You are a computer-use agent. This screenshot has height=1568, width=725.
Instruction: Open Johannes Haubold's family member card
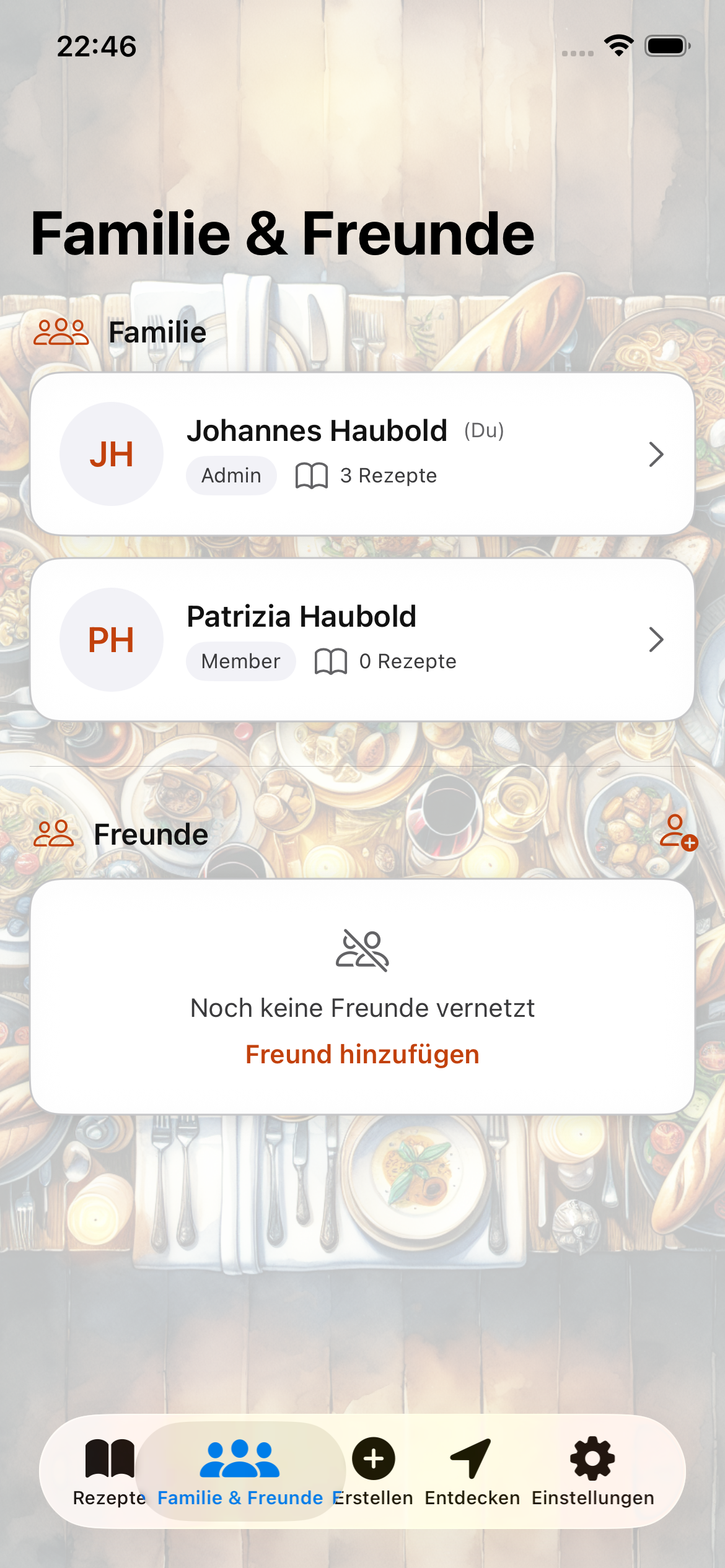(x=362, y=454)
